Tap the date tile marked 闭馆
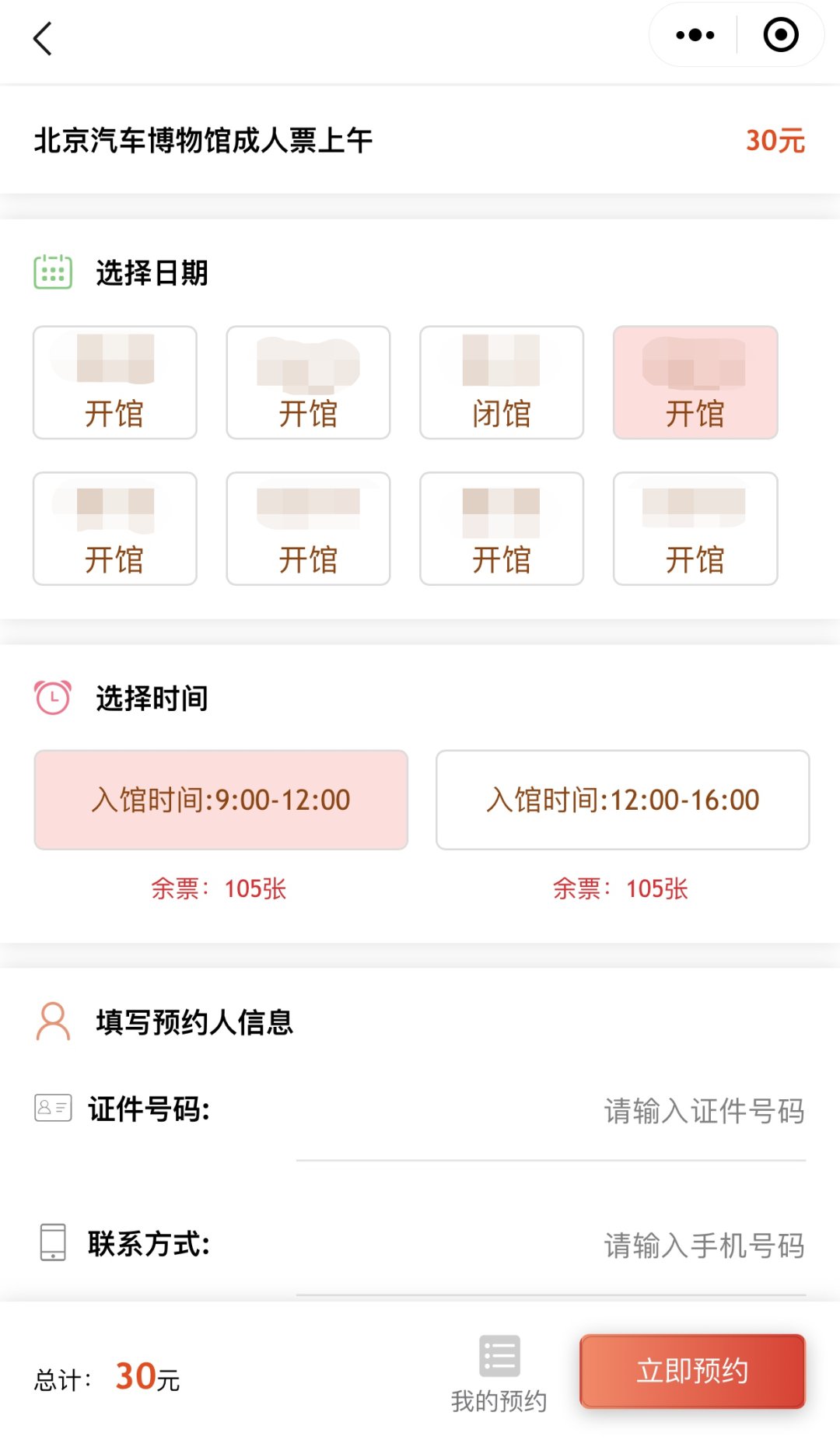 pyautogui.click(x=502, y=383)
